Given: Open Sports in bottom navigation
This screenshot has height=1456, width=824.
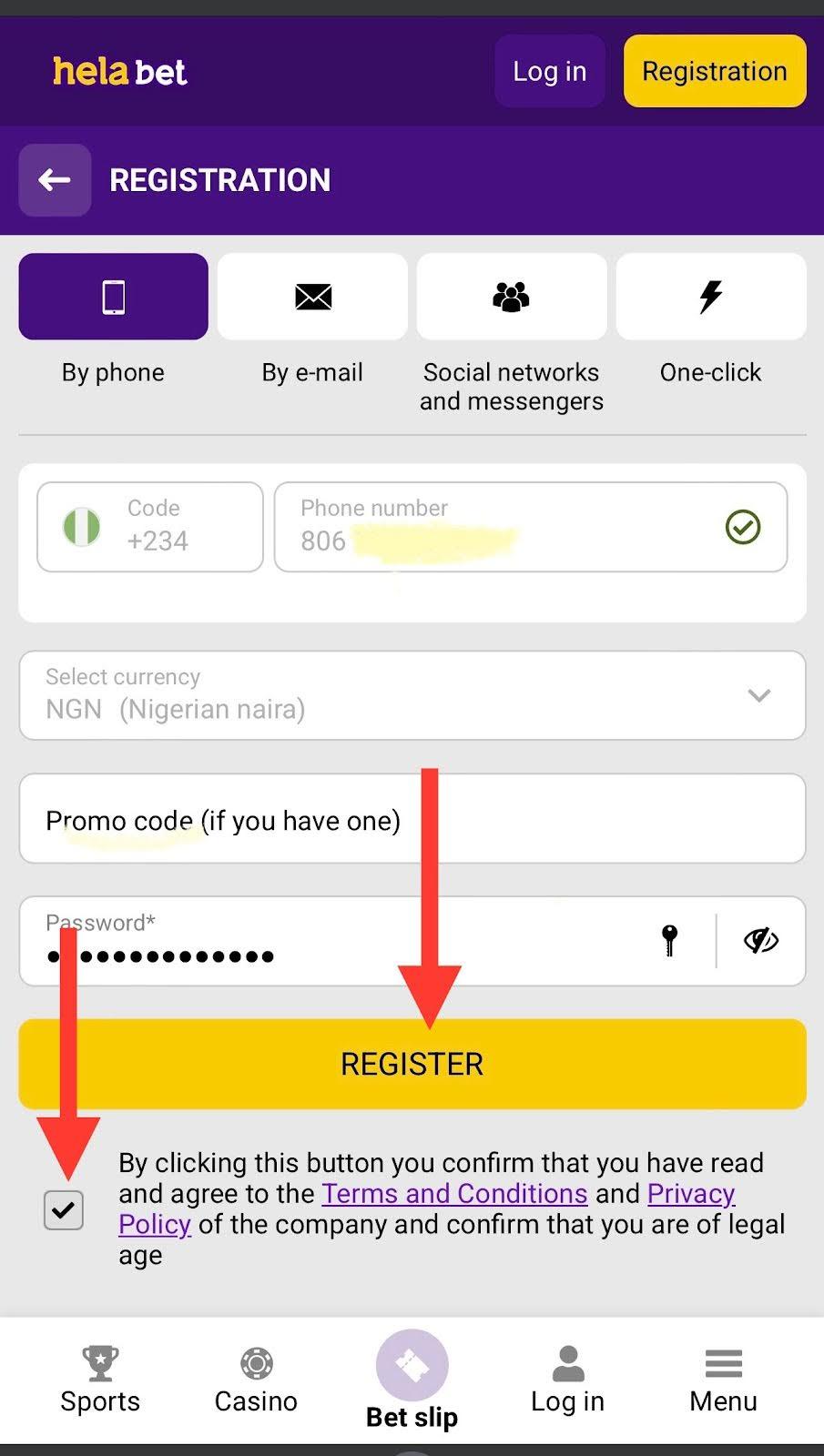Looking at the screenshot, I should (100, 1379).
